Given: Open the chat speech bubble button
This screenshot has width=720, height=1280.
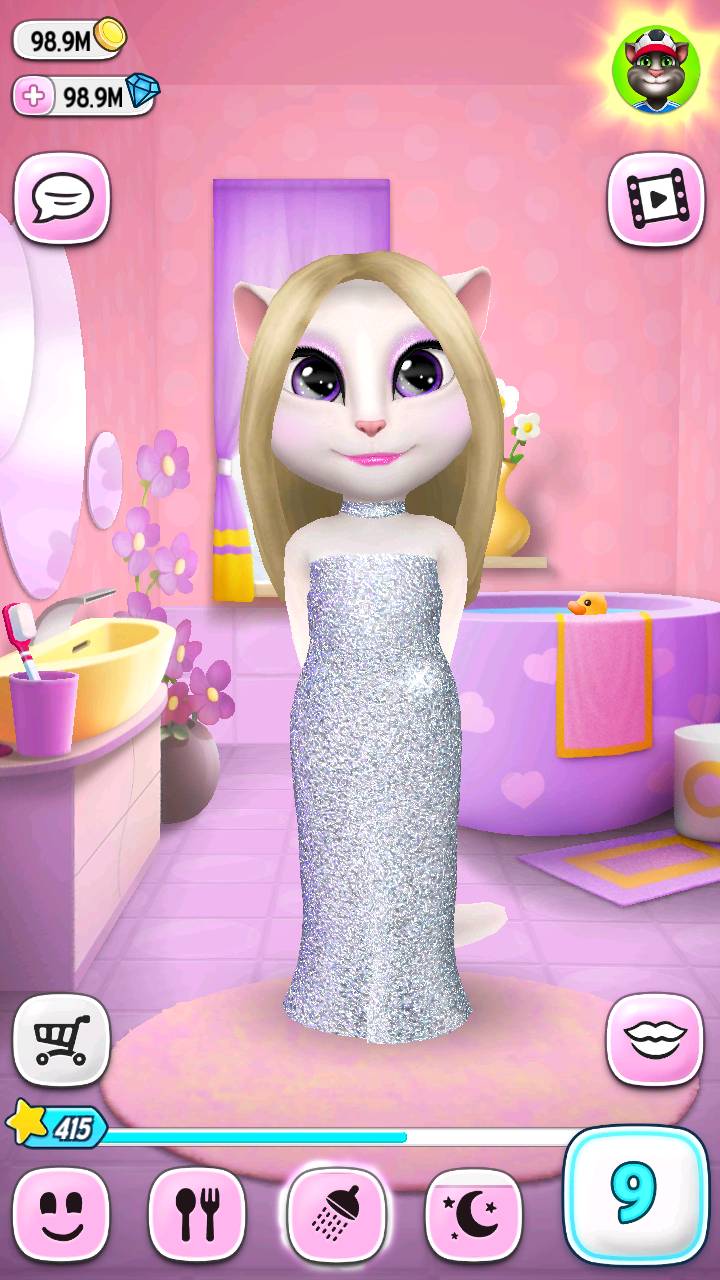Looking at the screenshot, I should pos(61,198).
